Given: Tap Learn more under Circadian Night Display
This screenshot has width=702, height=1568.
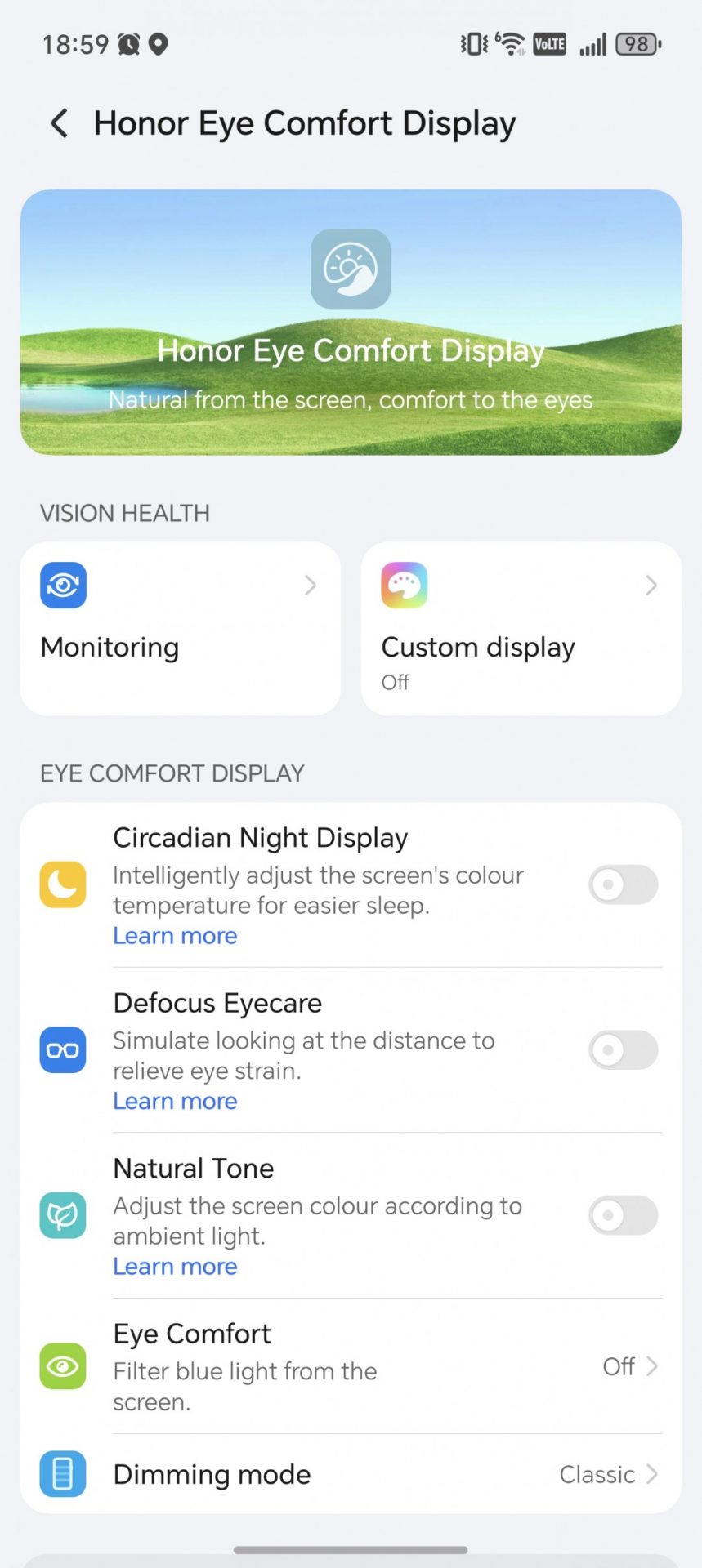Looking at the screenshot, I should [x=175, y=936].
